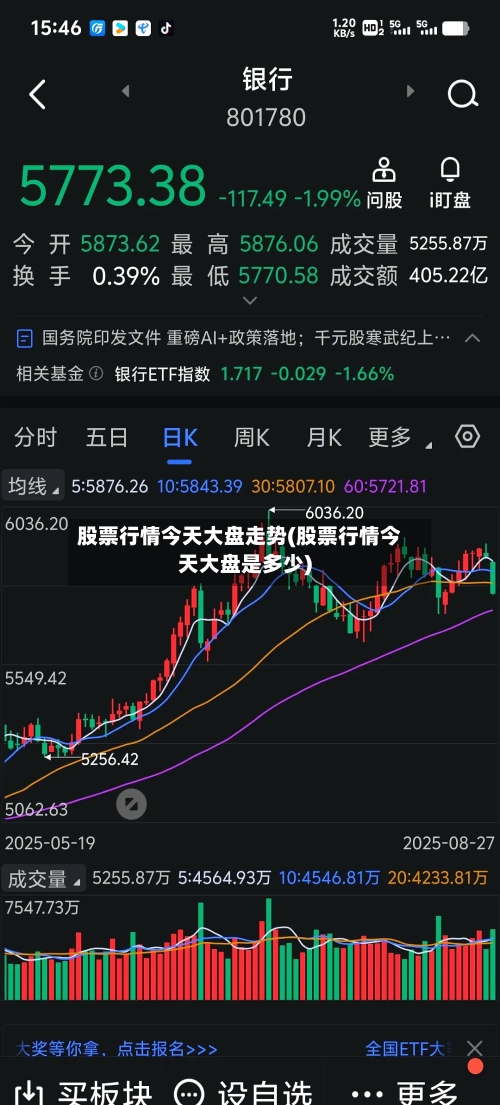Screen dimensions: 500x1105
Task: Switch to the 分时 chart tab
Action: point(35,438)
